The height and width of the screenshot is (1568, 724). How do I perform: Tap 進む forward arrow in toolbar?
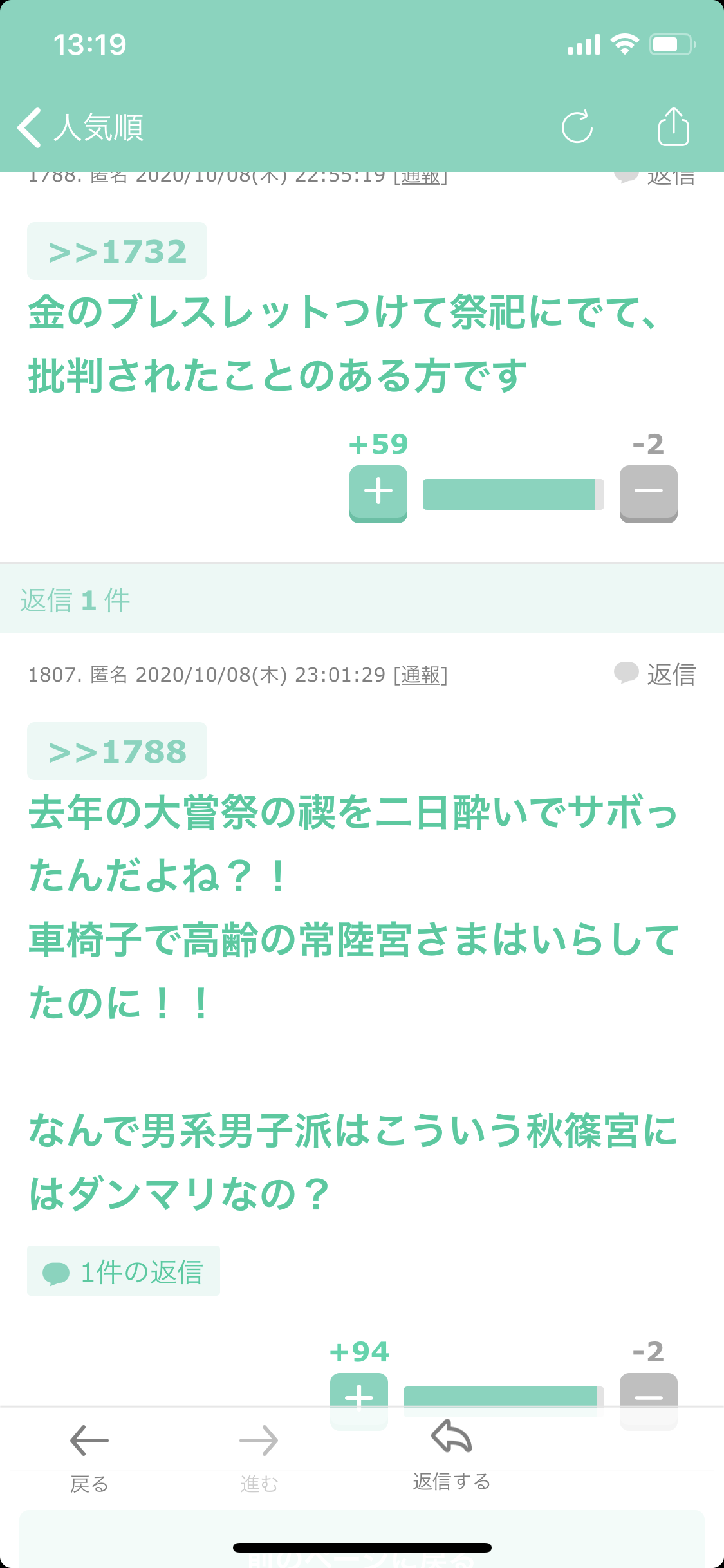click(259, 1457)
